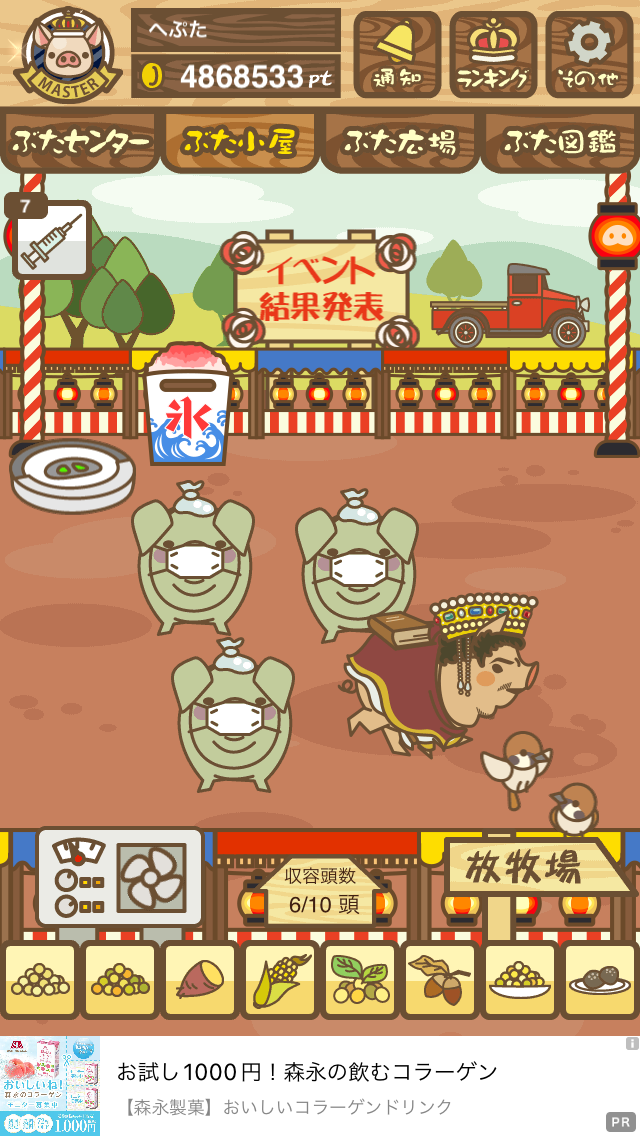Open the 通知 notifications bell

[397, 54]
